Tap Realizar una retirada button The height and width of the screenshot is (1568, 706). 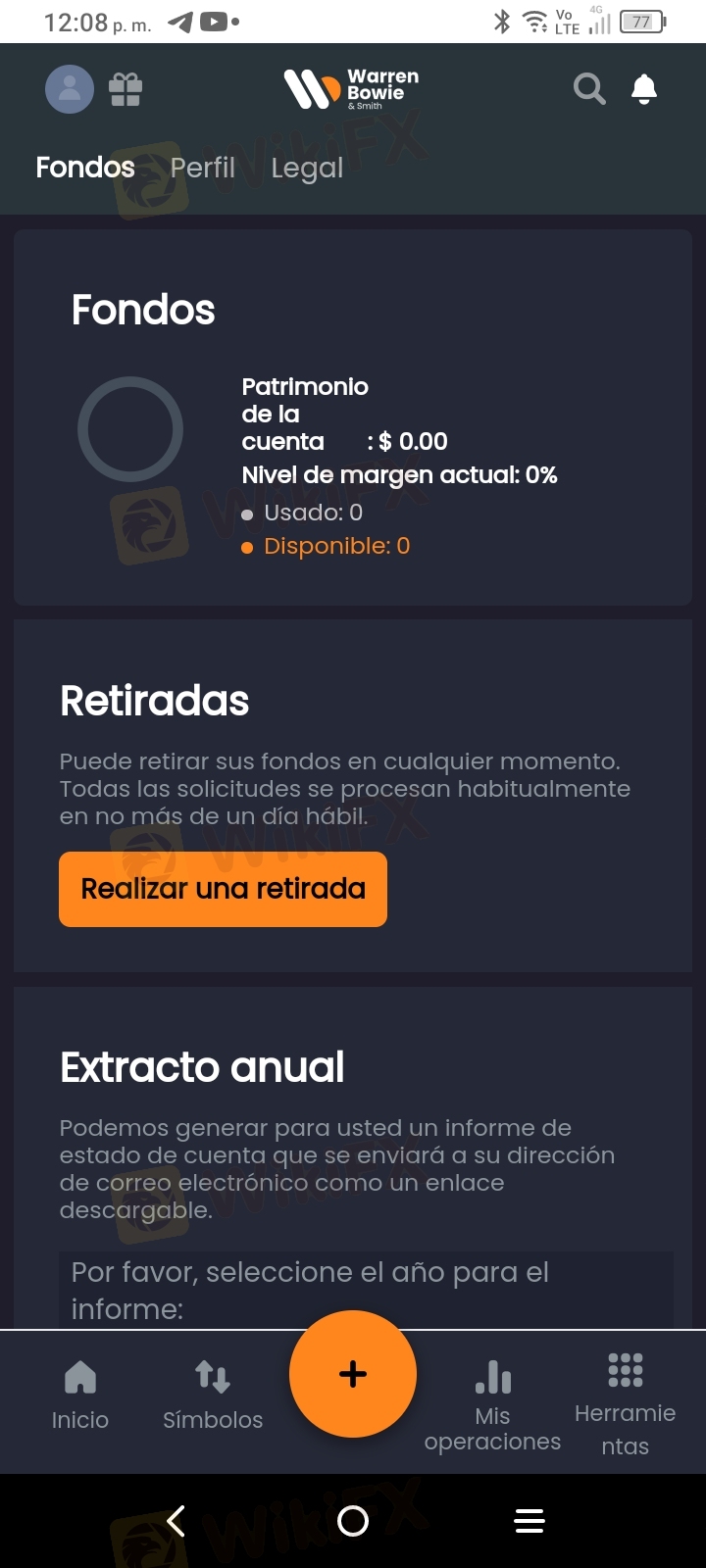(223, 889)
